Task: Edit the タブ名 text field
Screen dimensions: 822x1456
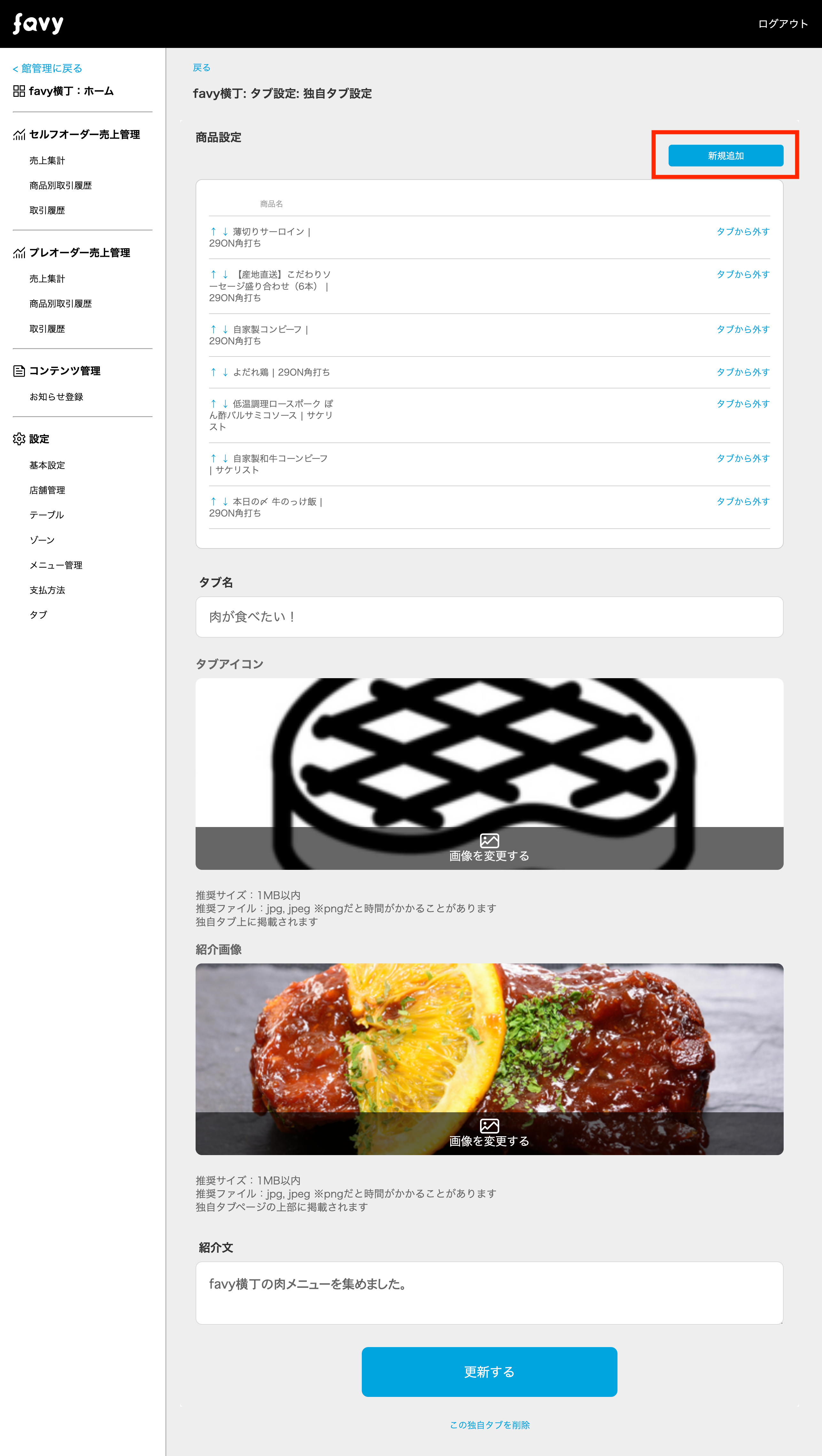Action: (489, 617)
